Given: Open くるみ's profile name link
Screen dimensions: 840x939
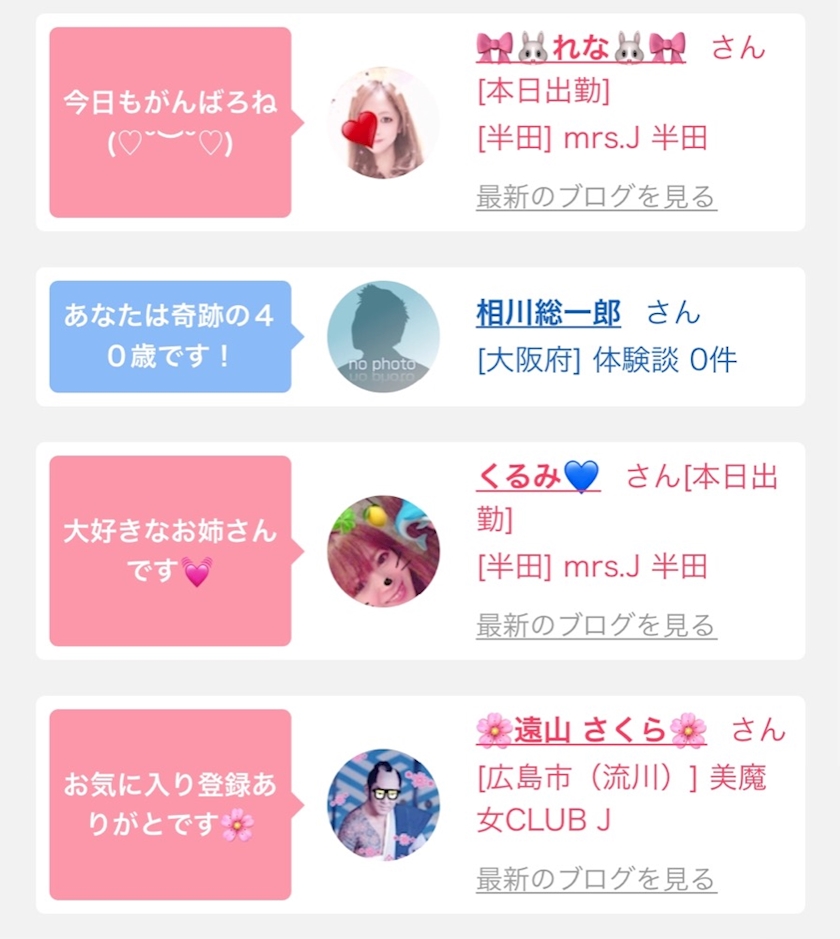Looking at the screenshot, I should click(x=538, y=477).
